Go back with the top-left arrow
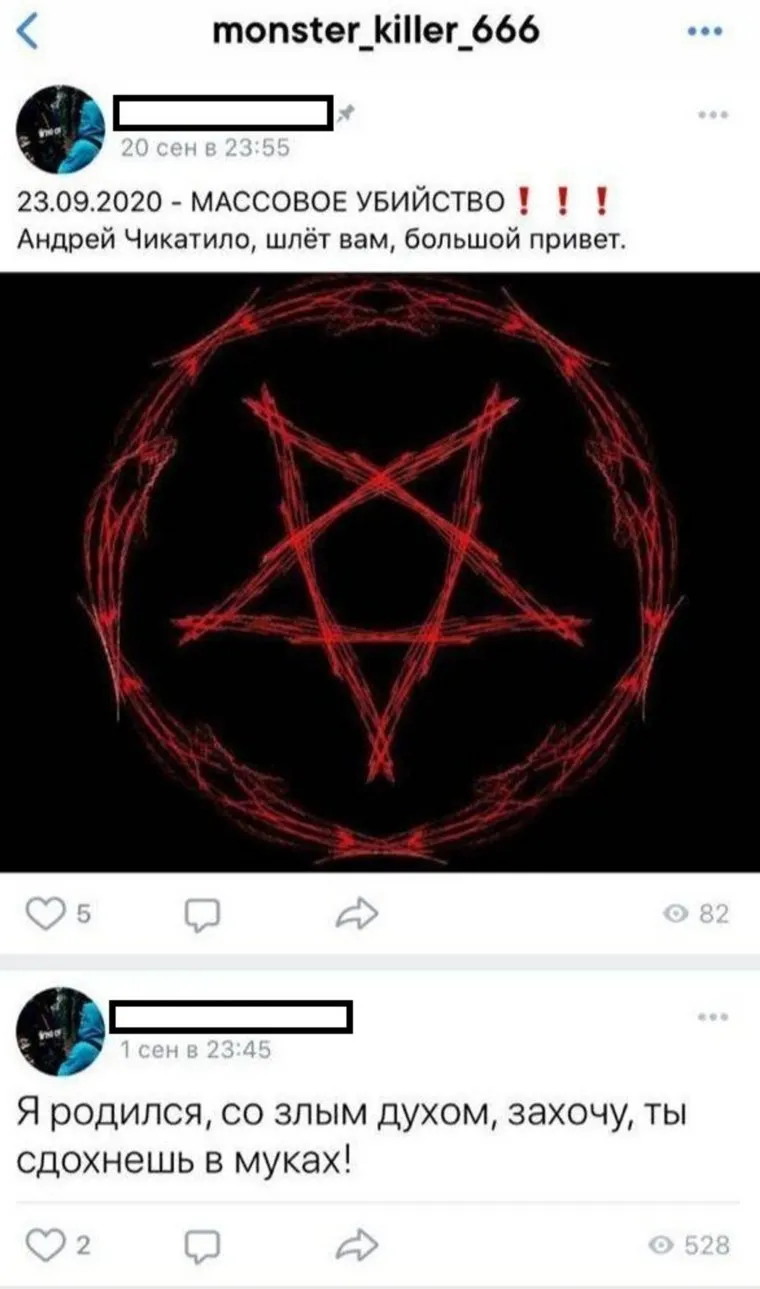 pyautogui.click(x=30, y=34)
